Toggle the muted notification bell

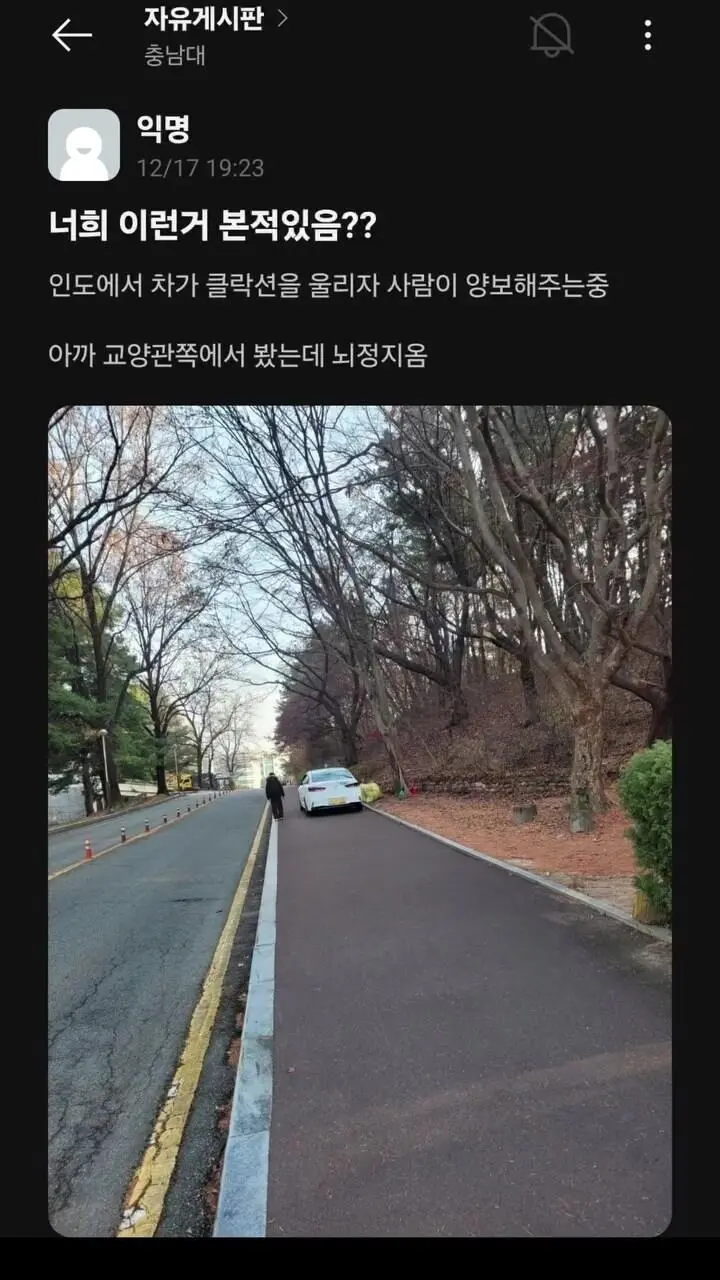(551, 35)
